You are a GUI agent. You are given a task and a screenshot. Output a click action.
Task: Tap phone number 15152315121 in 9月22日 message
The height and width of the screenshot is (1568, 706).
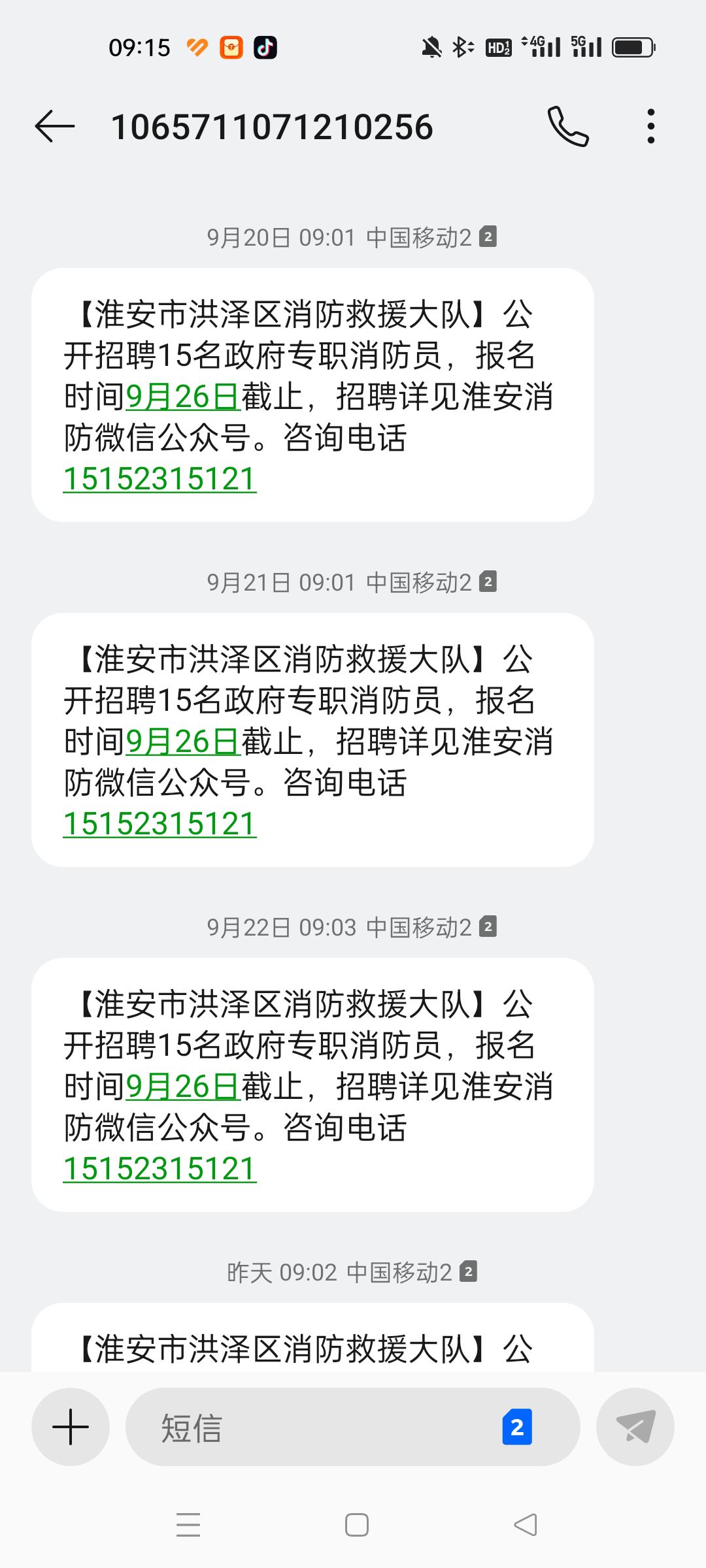tap(160, 1169)
